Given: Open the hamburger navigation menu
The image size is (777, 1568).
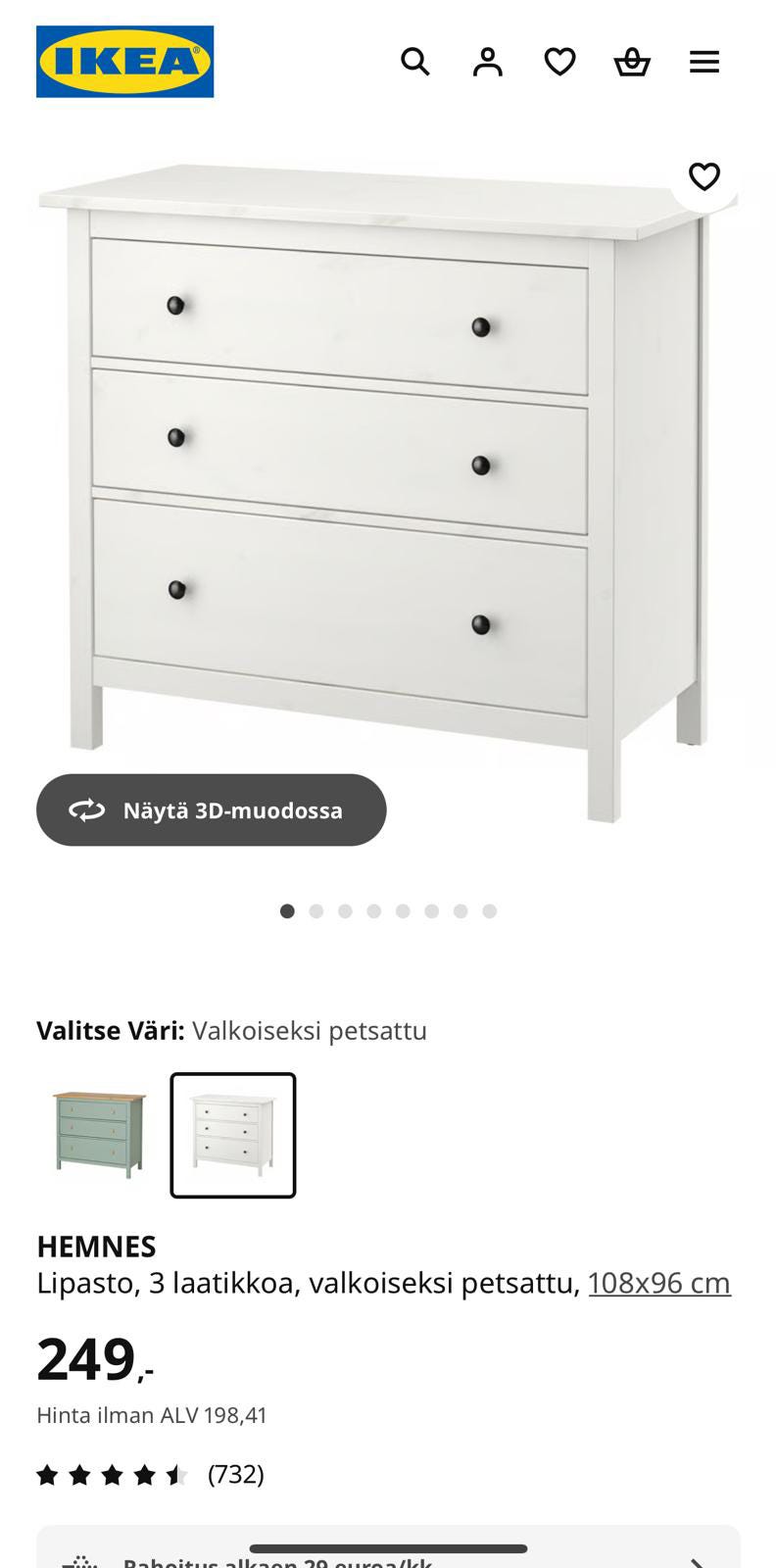Looking at the screenshot, I should coord(704,61).
